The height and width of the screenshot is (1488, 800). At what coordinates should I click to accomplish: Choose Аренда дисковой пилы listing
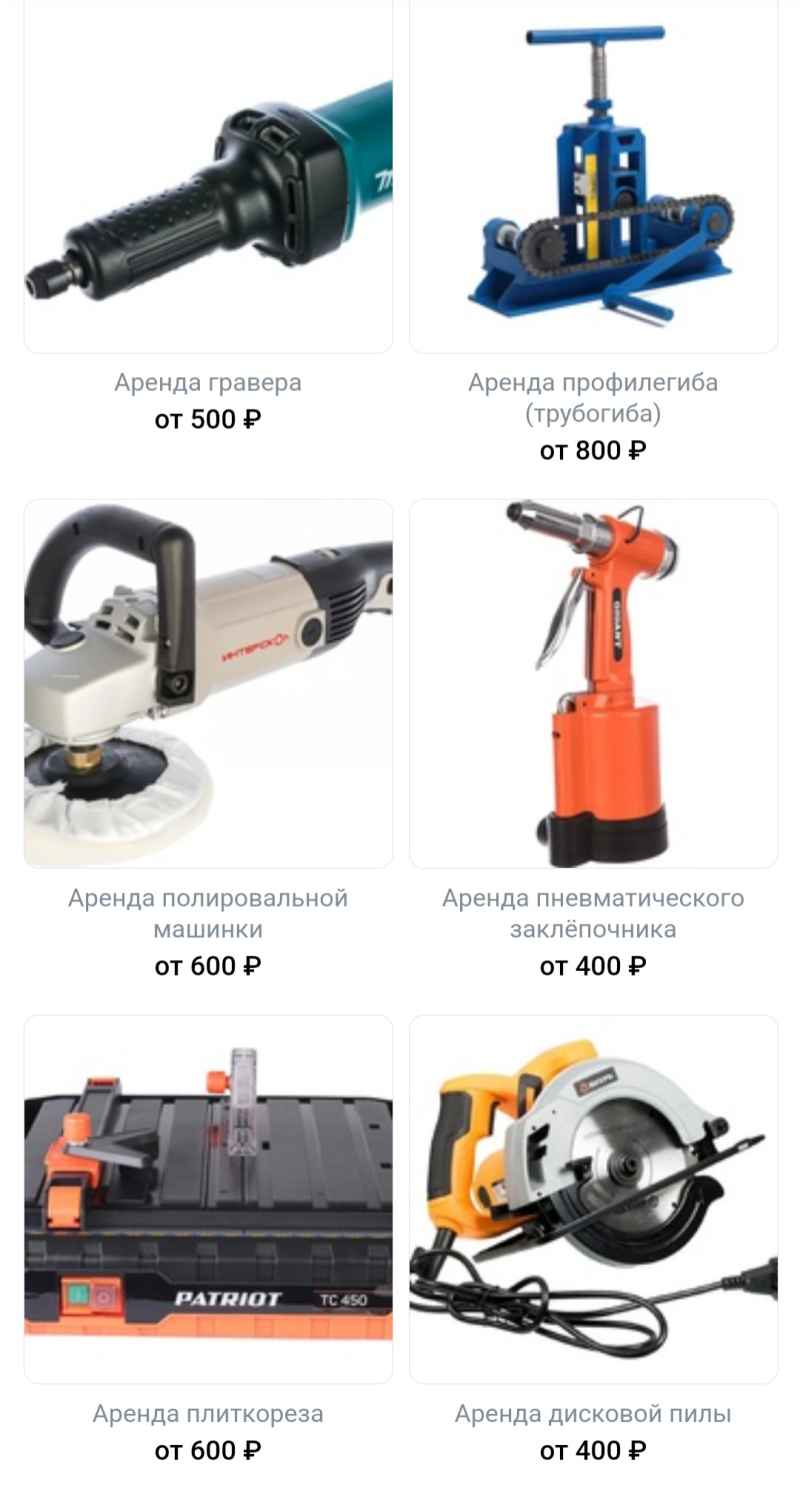click(x=593, y=1199)
